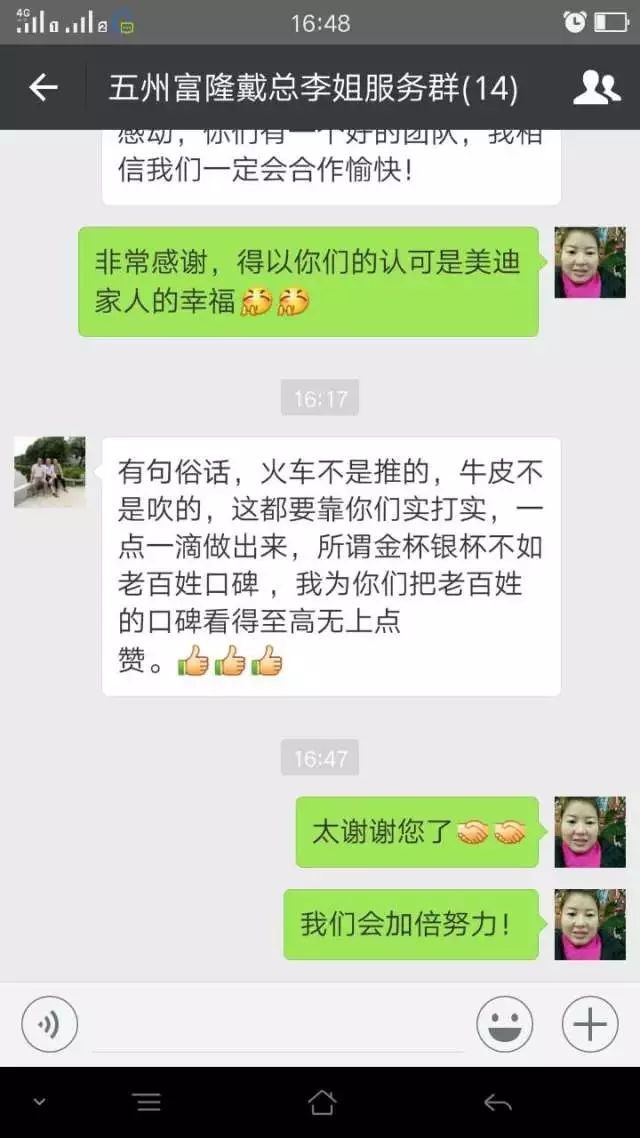The height and width of the screenshot is (1138, 640).
Task: Open sender avatar beside 非常感谢 message
Action: click(590, 262)
